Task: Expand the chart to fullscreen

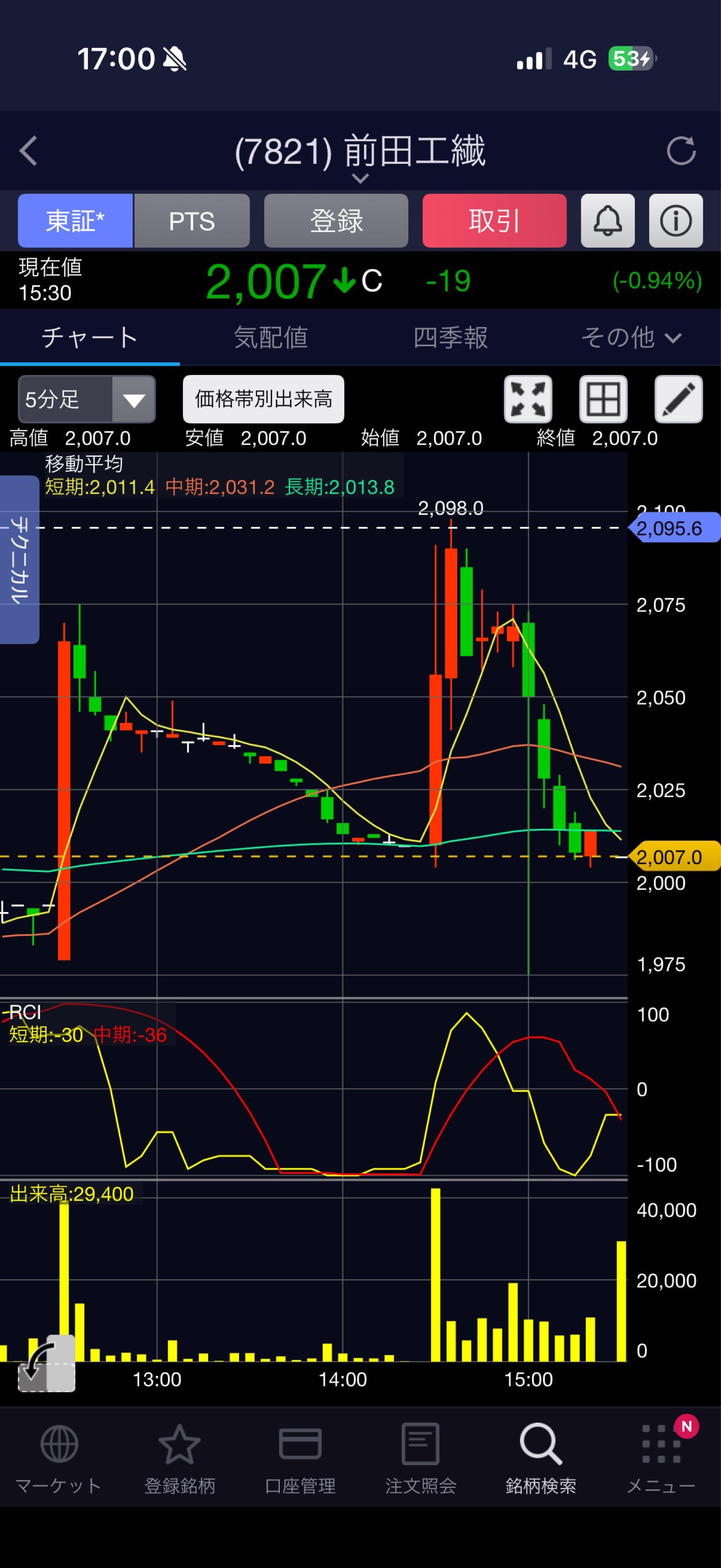Action: tap(528, 399)
